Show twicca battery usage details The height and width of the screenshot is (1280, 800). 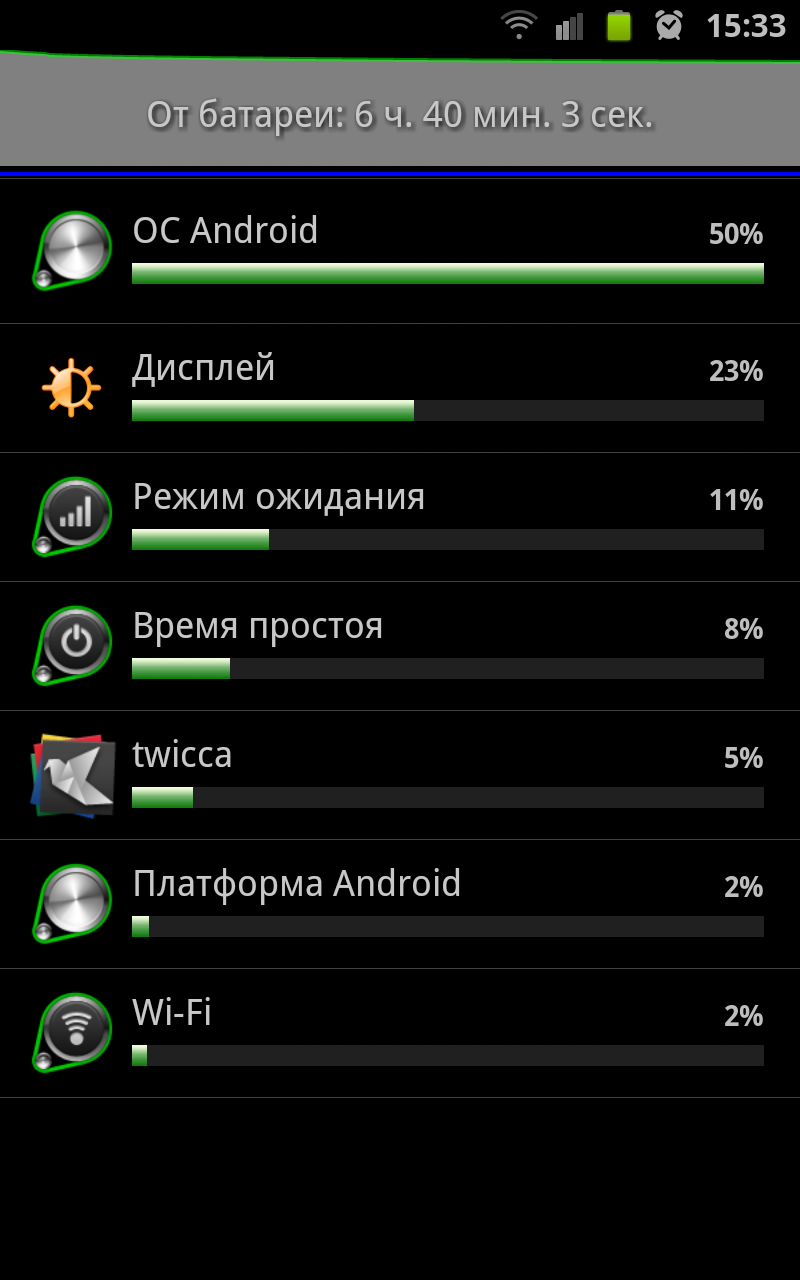[x=400, y=775]
